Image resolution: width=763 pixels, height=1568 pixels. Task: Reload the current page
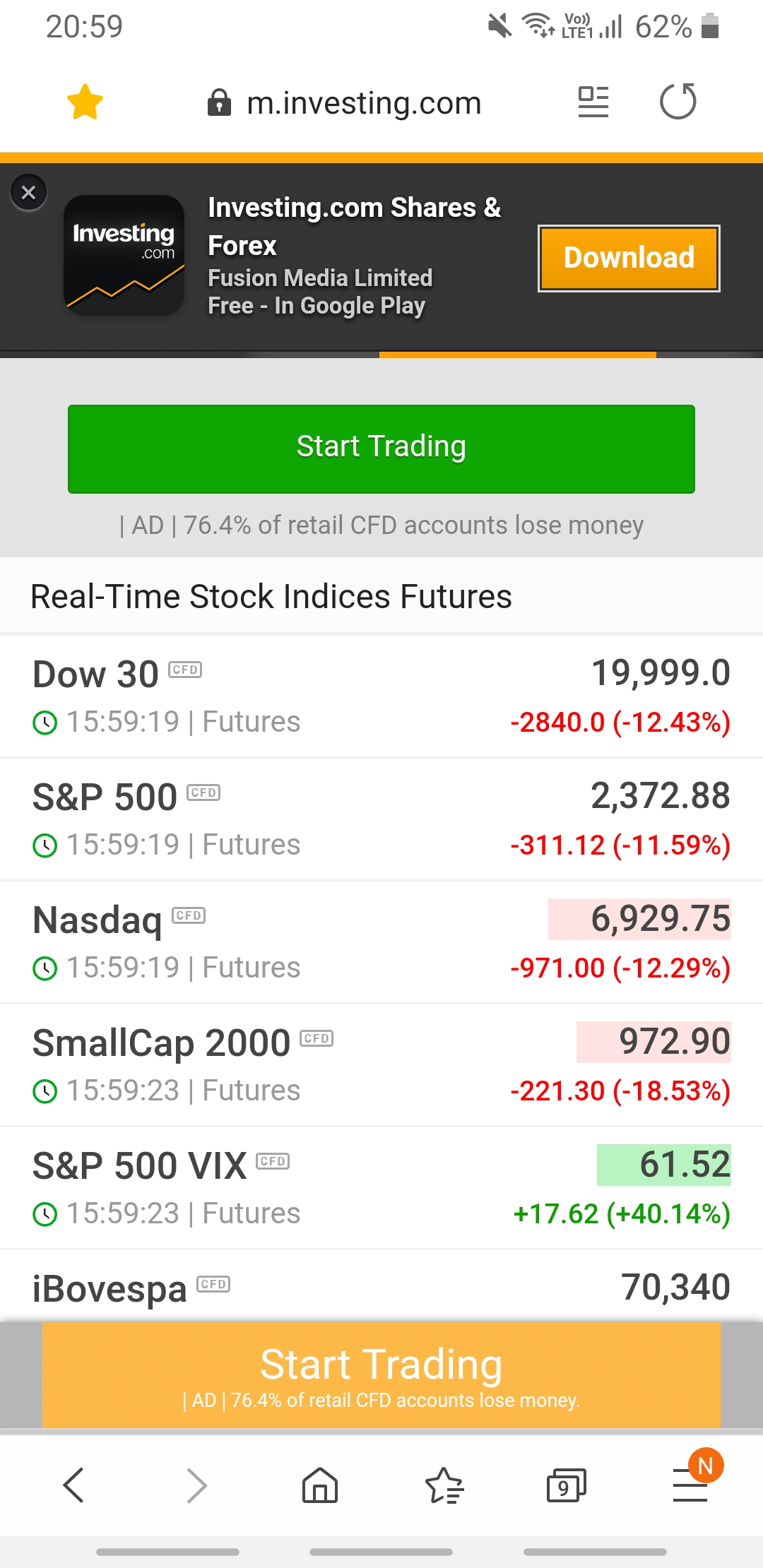[678, 102]
